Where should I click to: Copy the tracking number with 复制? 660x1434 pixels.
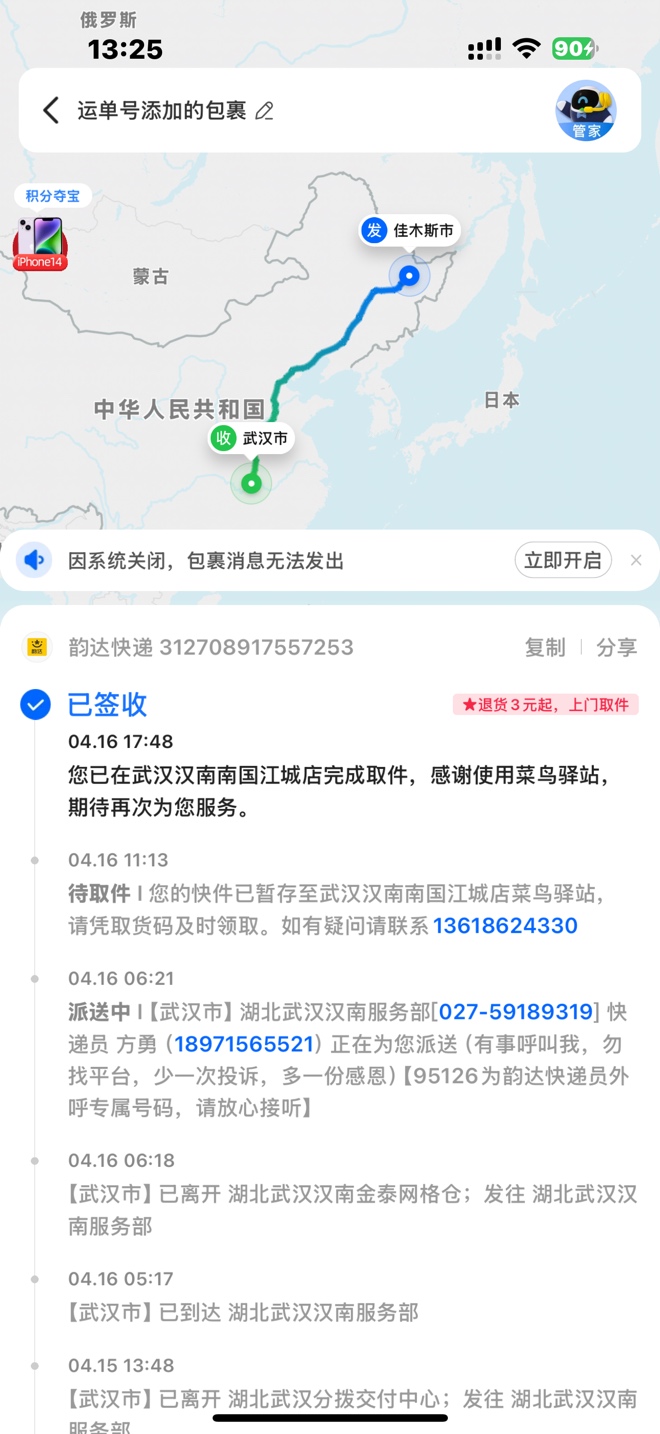pyautogui.click(x=545, y=647)
